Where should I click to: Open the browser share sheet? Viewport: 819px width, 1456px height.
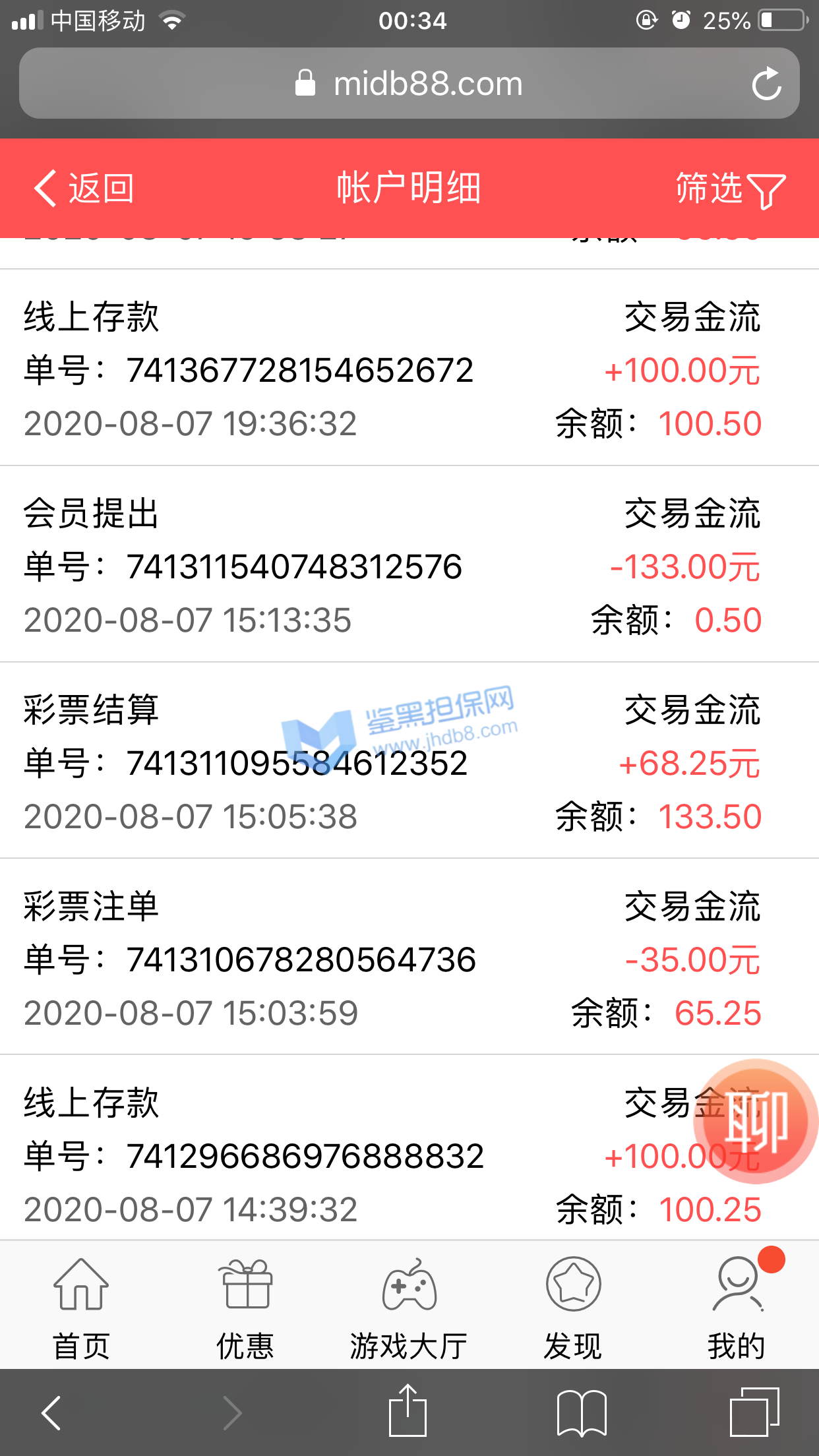coord(408,1411)
